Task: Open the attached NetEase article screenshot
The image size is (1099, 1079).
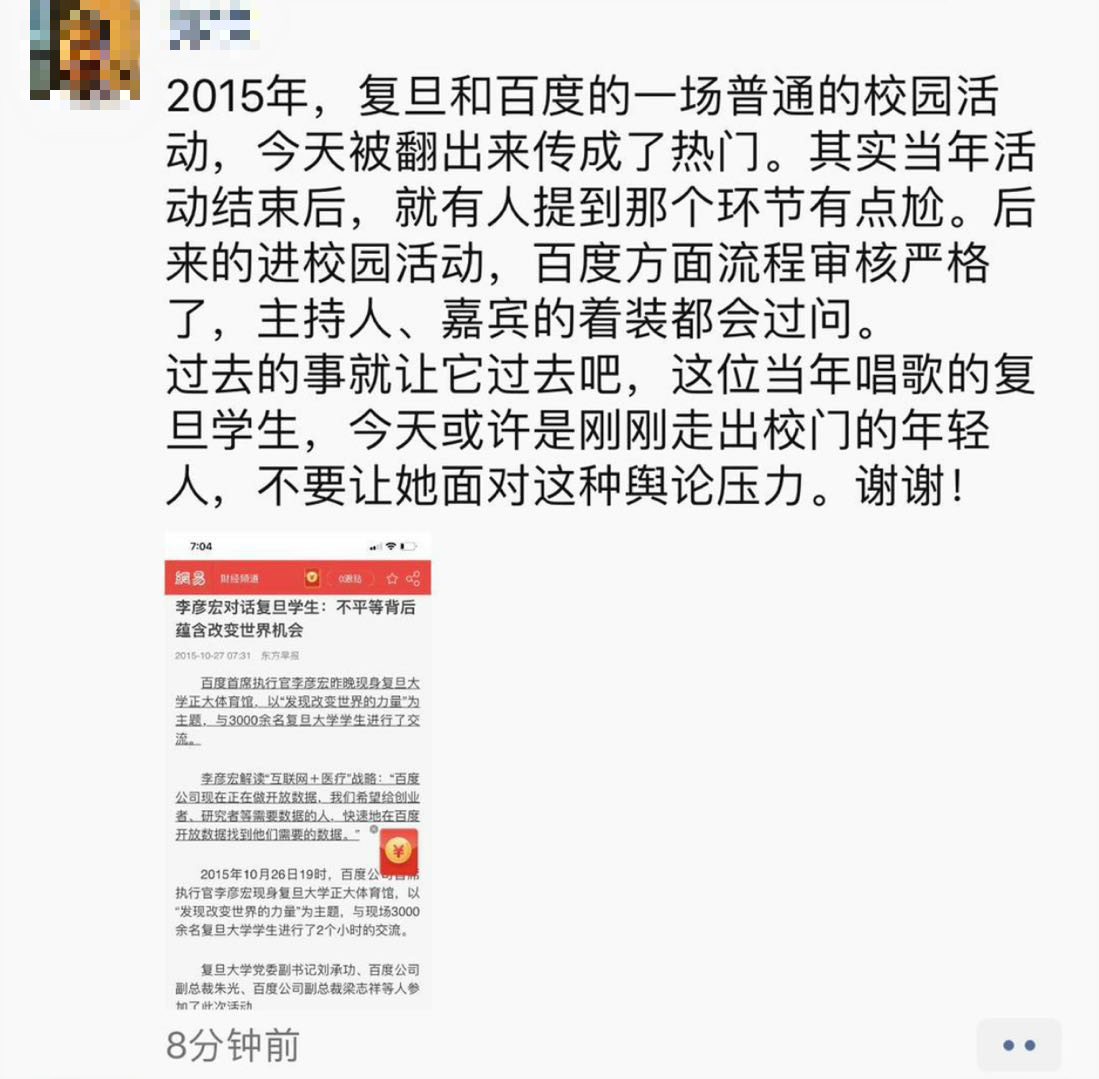Action: click(298, 770)
